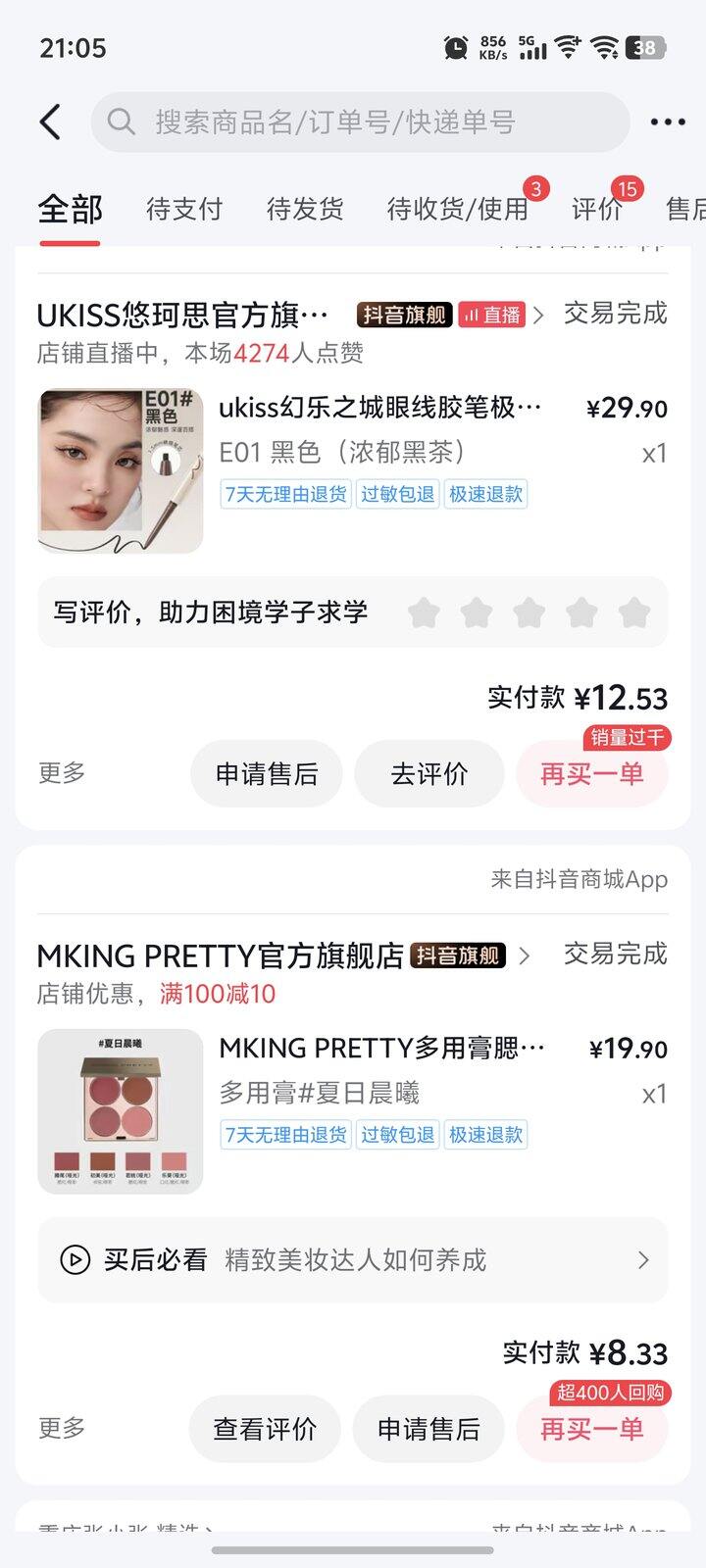Tap 申请售后 for the UKISS order
Viewport: 706px width, 1568px height.
pyautogui.click(x=267, y=774)
